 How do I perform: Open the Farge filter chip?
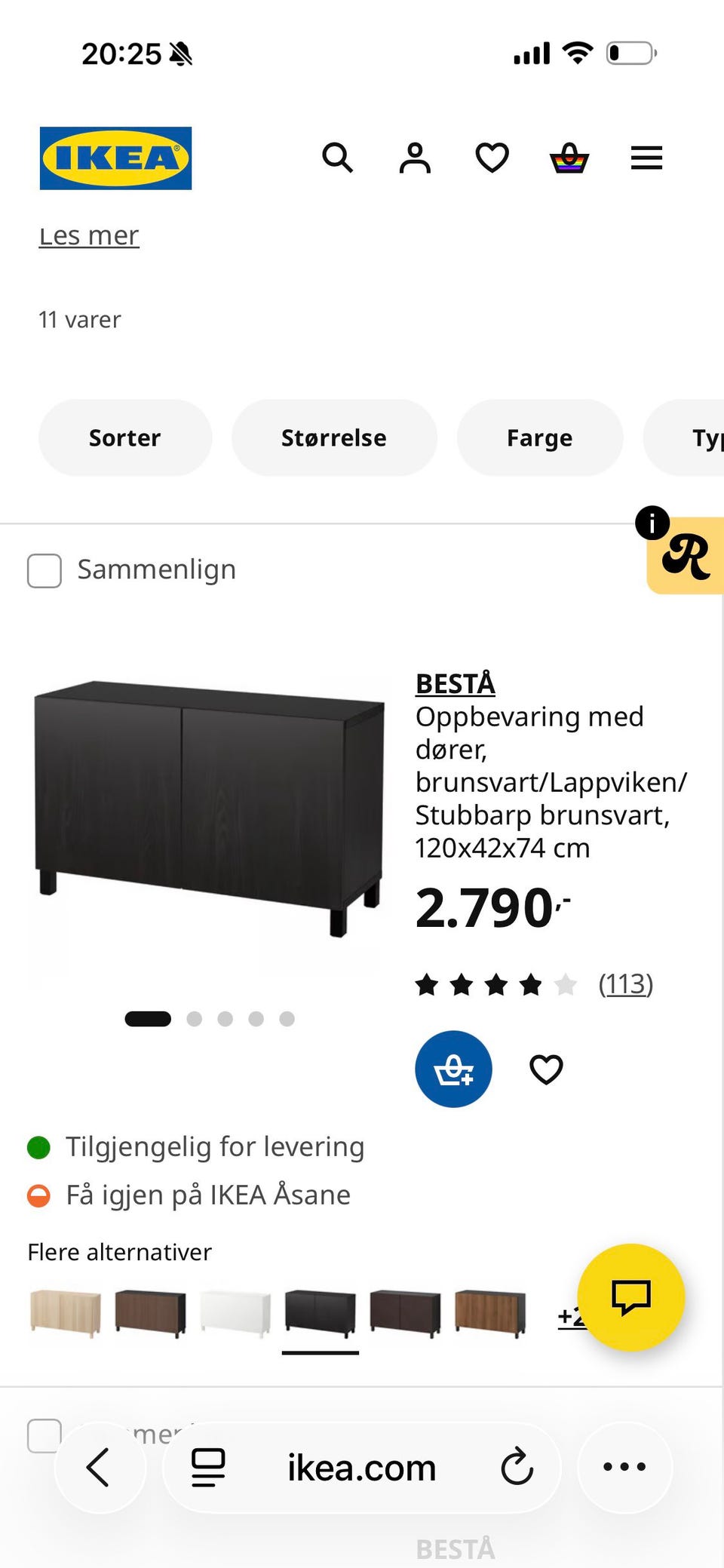[x=540, y=437]
